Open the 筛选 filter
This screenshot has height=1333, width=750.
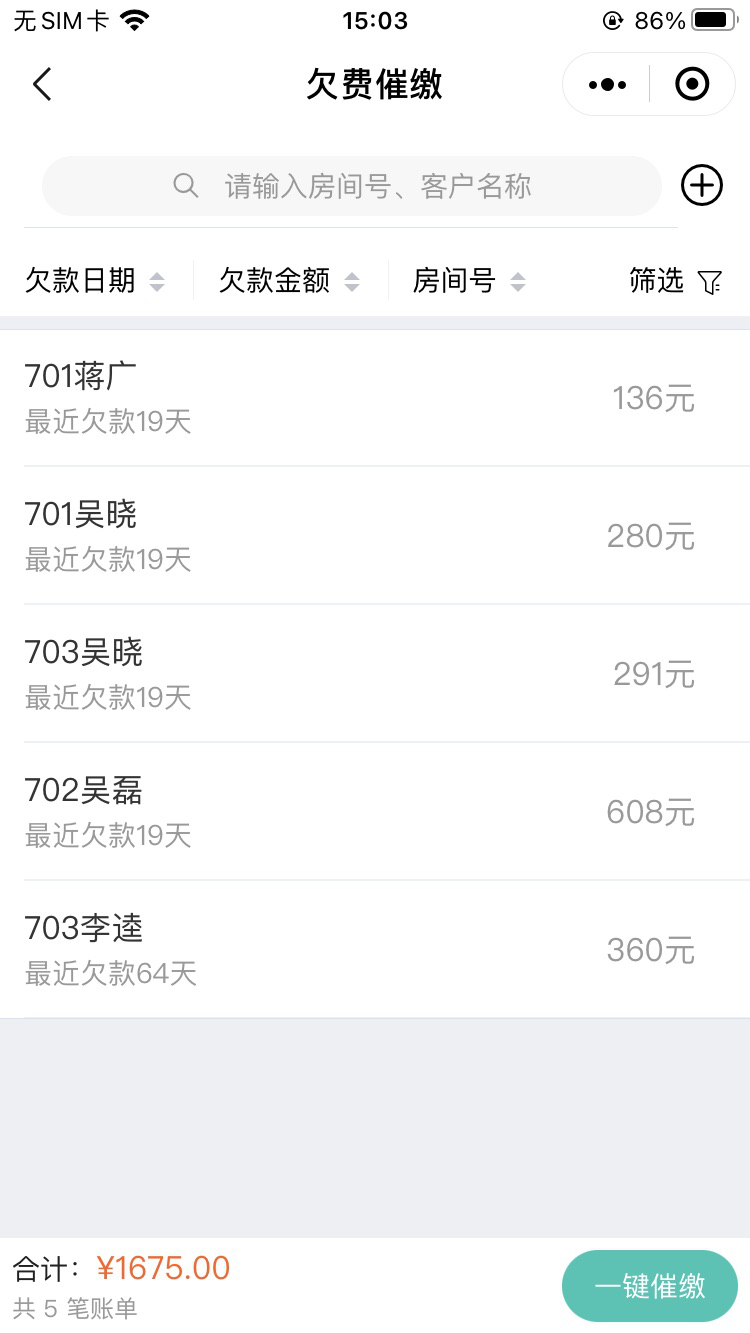pyautogui.click(x=675, y=282)
